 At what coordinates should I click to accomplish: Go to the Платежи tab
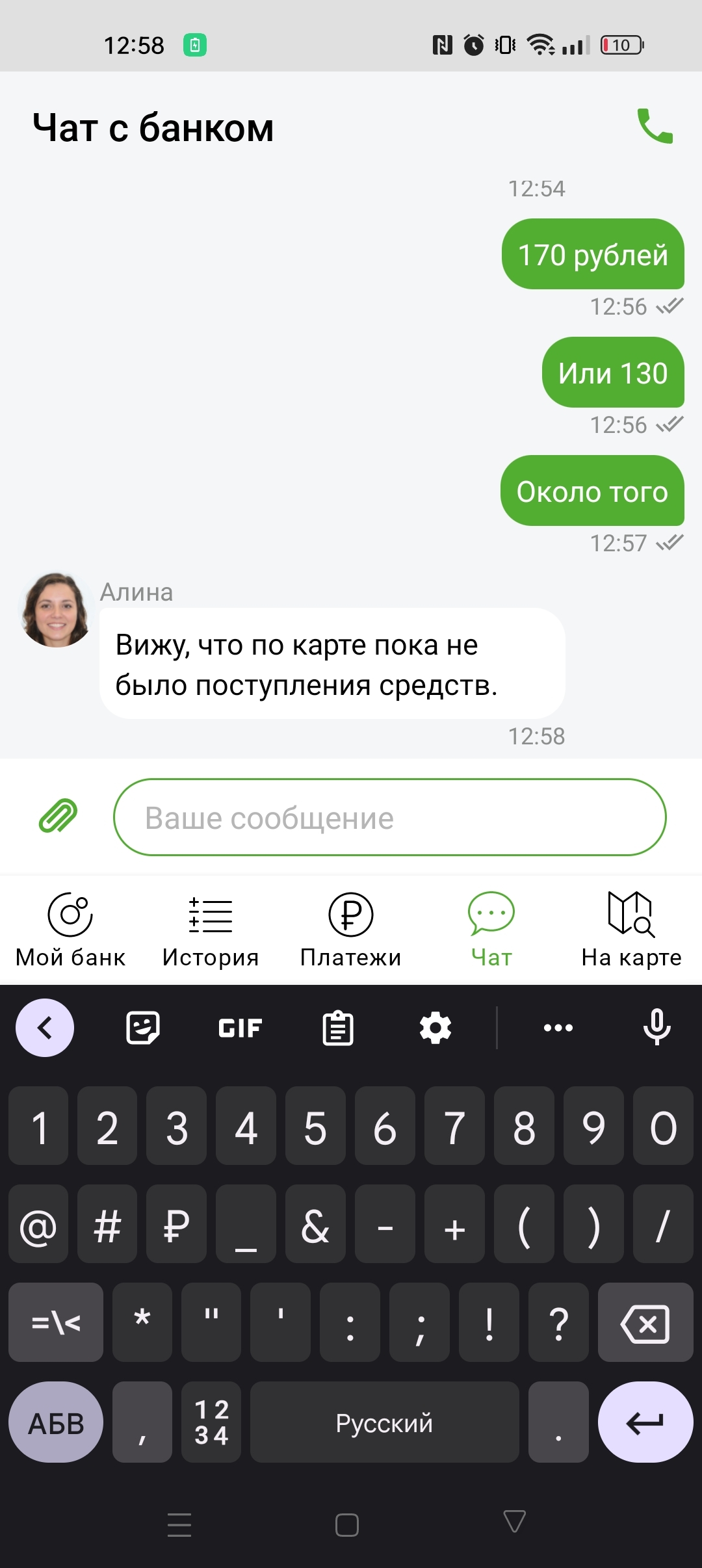click(x=351, y=930)
